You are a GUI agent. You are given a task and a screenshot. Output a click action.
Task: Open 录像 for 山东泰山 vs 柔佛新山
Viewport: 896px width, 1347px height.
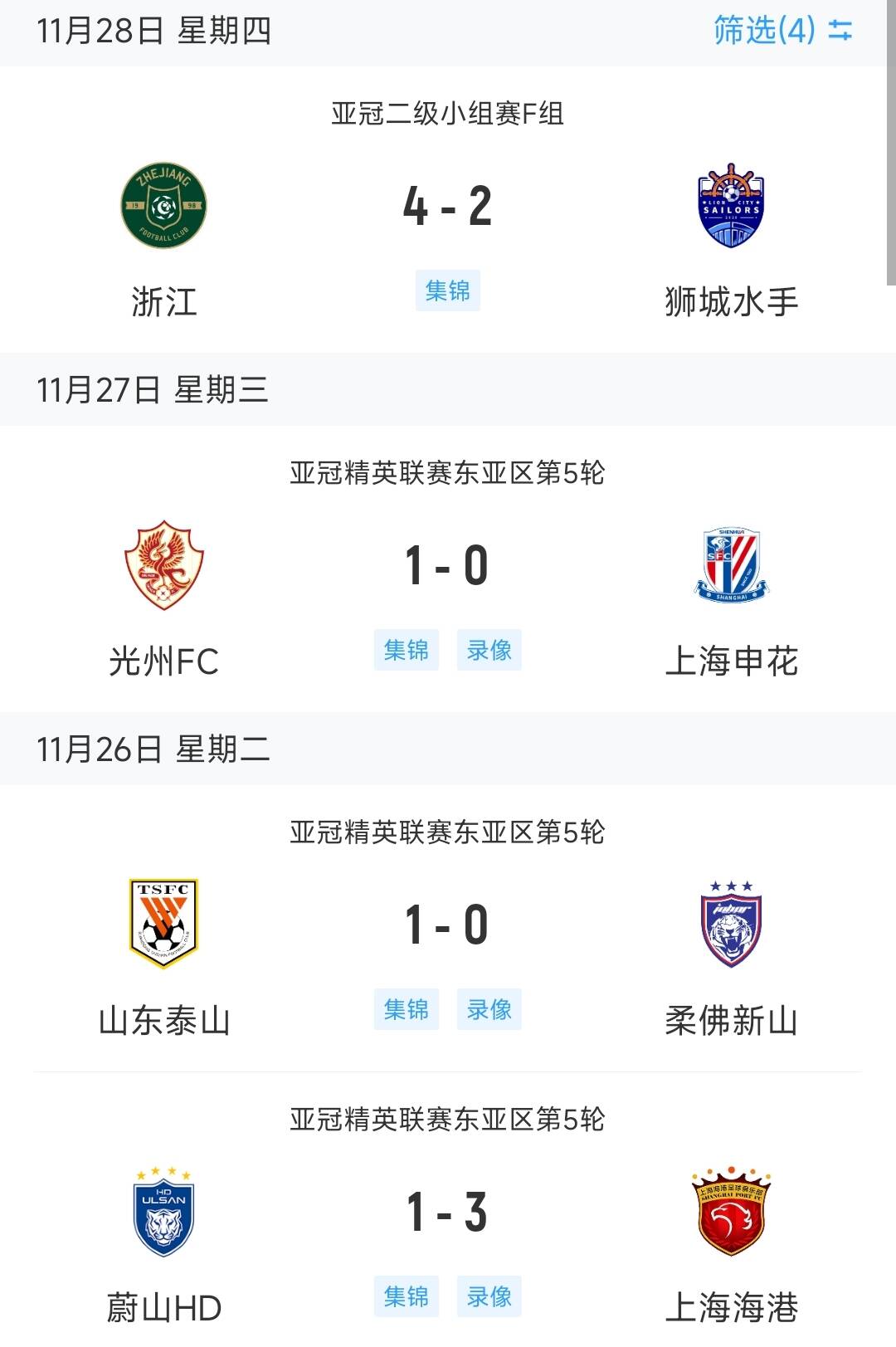(489, 1009)
